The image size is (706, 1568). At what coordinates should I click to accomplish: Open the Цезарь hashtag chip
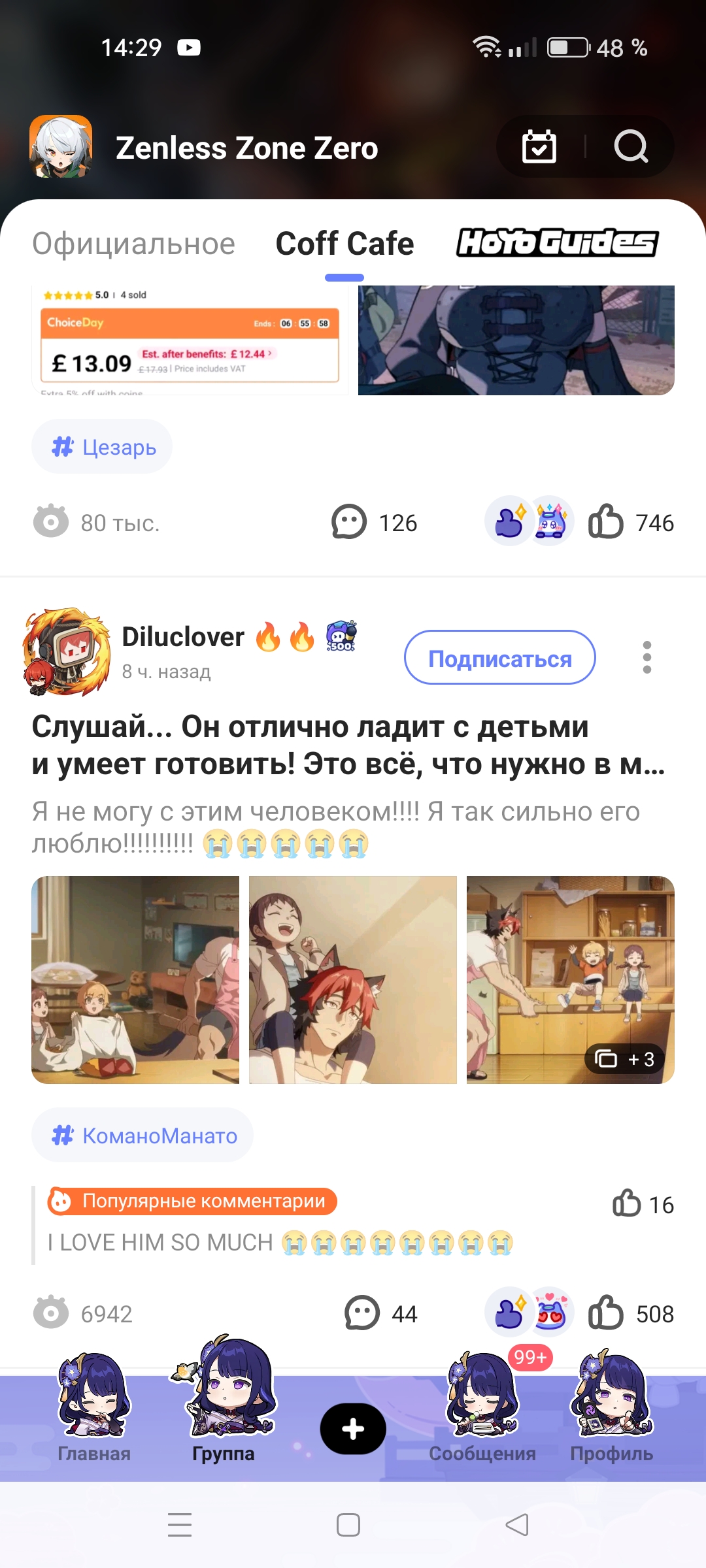pyautogui.click(x=103, y=447)
